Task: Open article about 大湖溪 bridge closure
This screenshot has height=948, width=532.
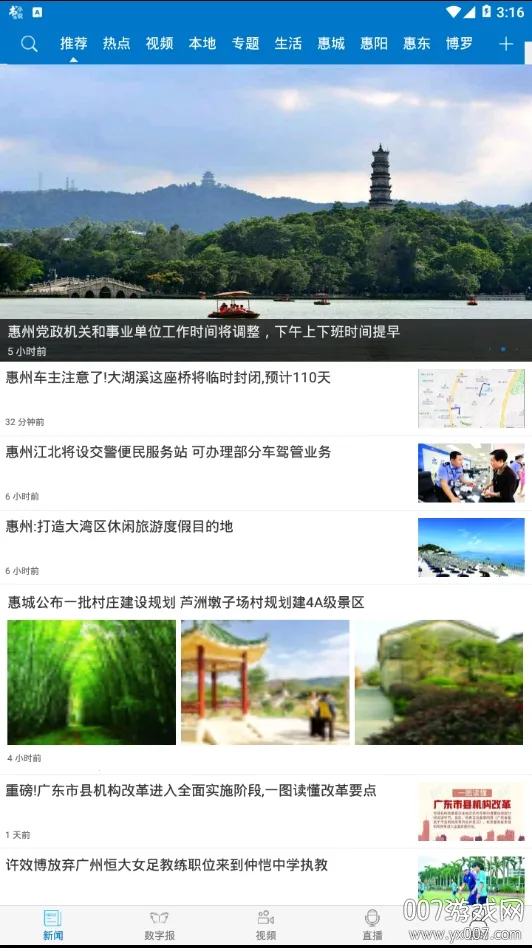Action: [x=266, y=398]
